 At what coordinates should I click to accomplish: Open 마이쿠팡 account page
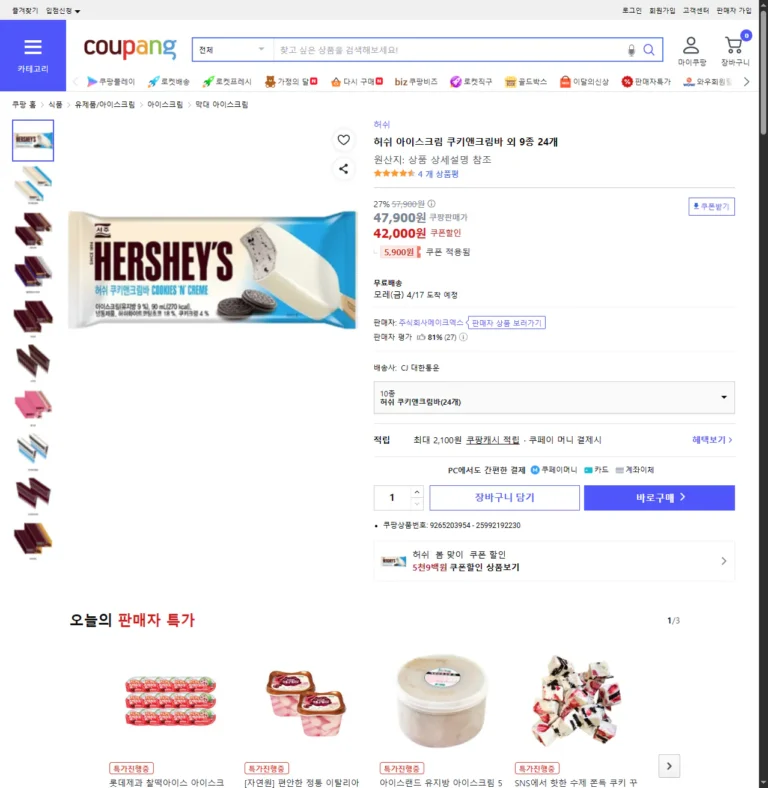(x=691, y=51)
